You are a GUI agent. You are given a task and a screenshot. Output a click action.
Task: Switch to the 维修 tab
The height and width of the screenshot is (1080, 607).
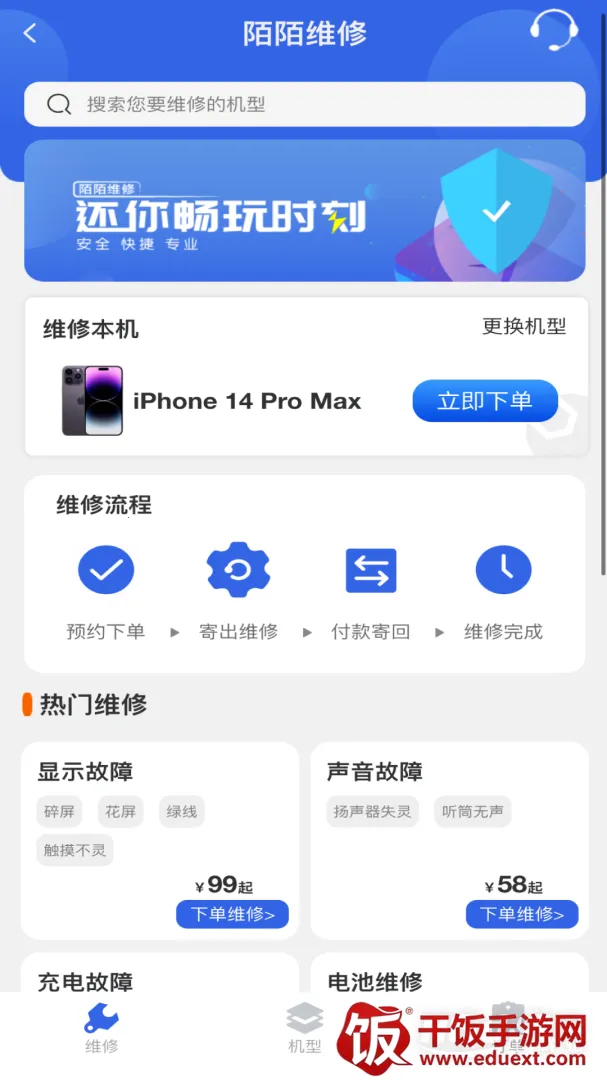tap(102, 1030)
